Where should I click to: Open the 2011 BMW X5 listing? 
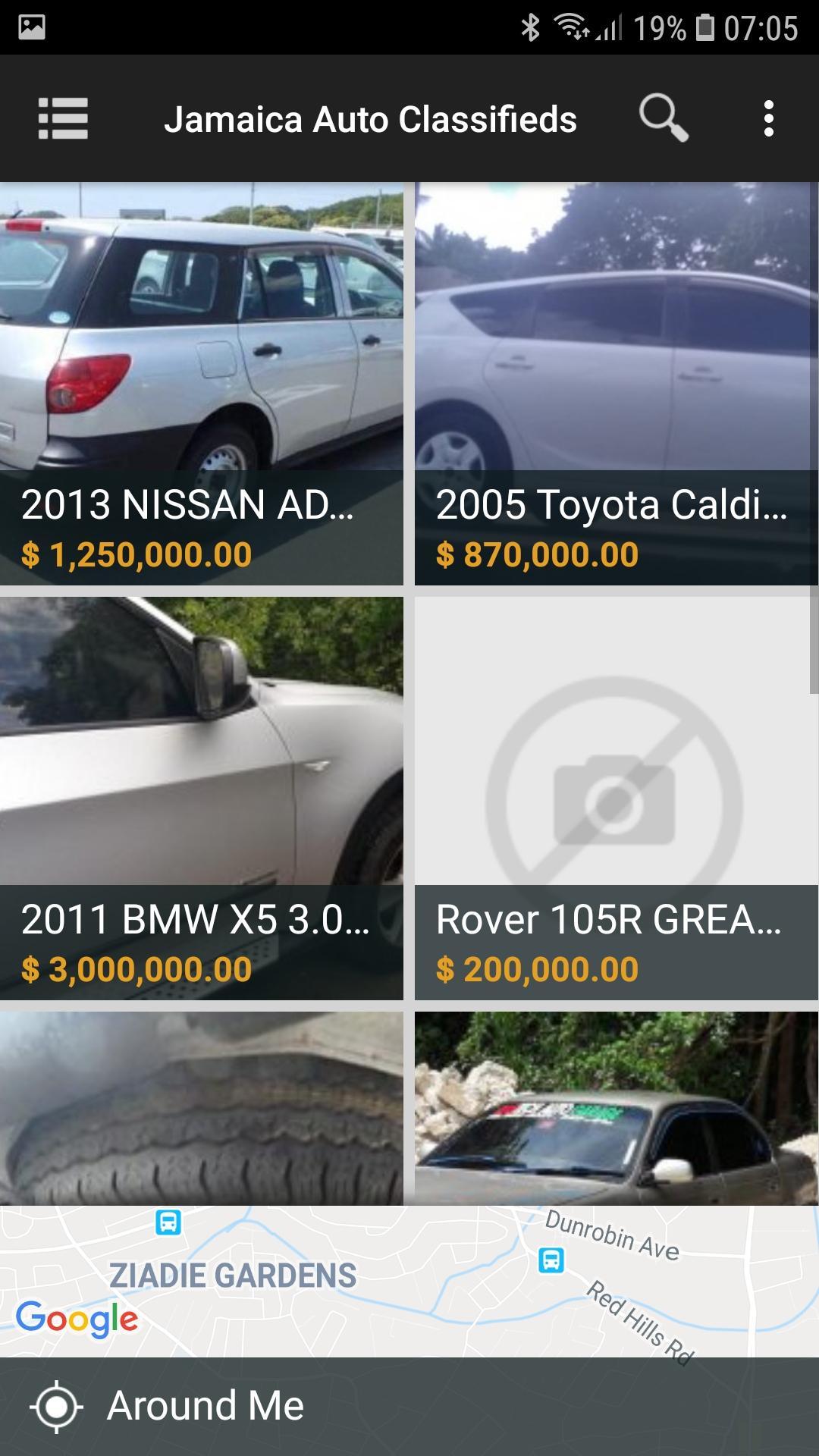(x=201, y=798)
